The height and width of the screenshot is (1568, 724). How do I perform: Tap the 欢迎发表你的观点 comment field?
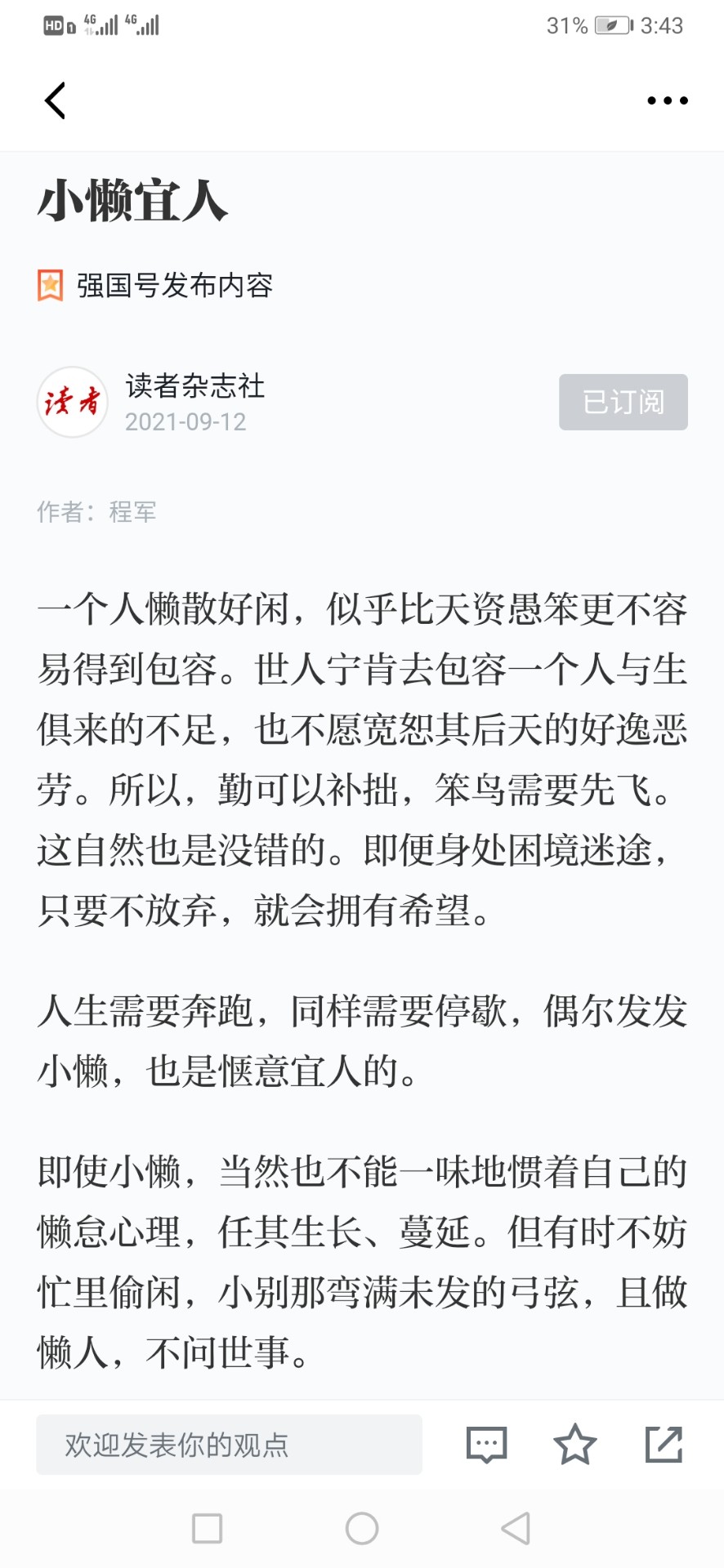(229, 1445)
